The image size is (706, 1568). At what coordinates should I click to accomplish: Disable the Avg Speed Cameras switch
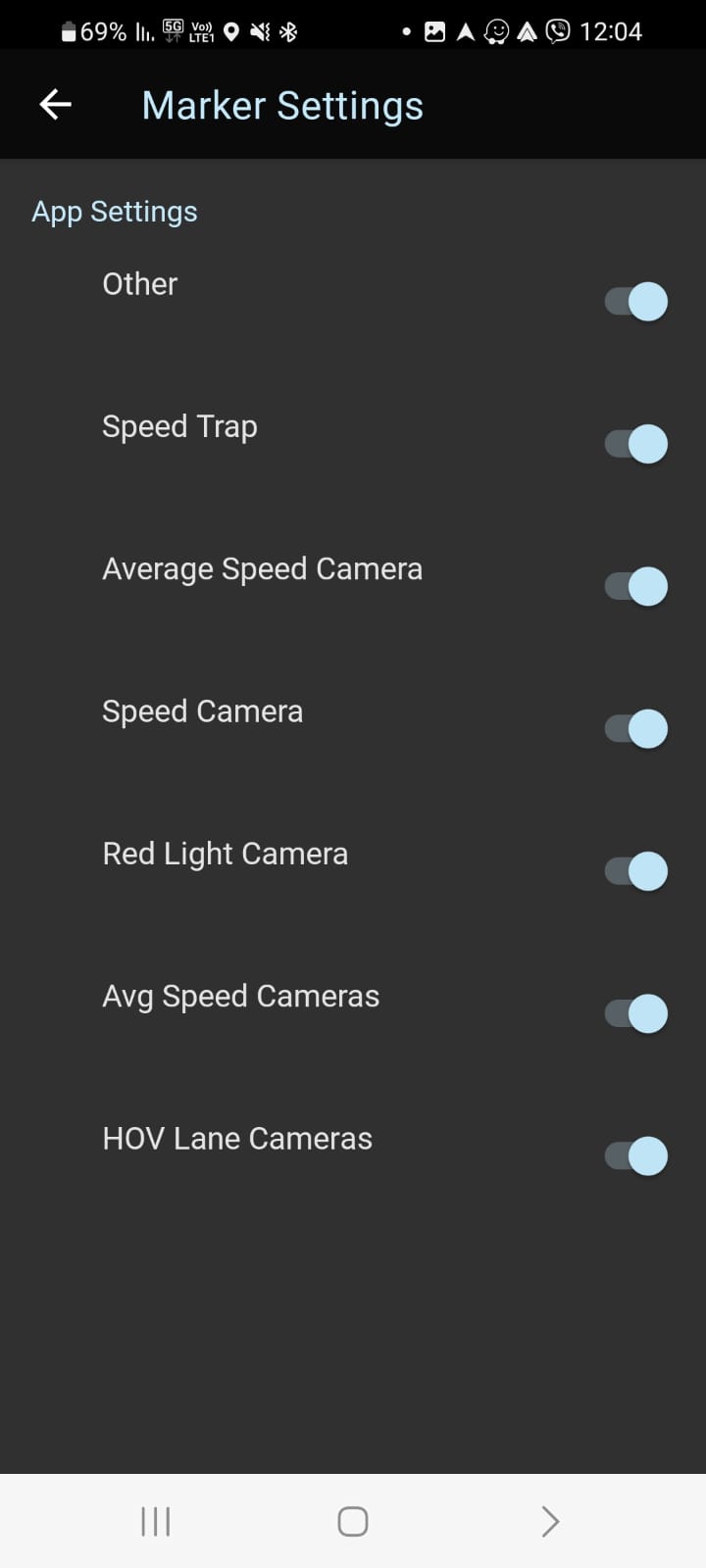[x=635, y=1013]
